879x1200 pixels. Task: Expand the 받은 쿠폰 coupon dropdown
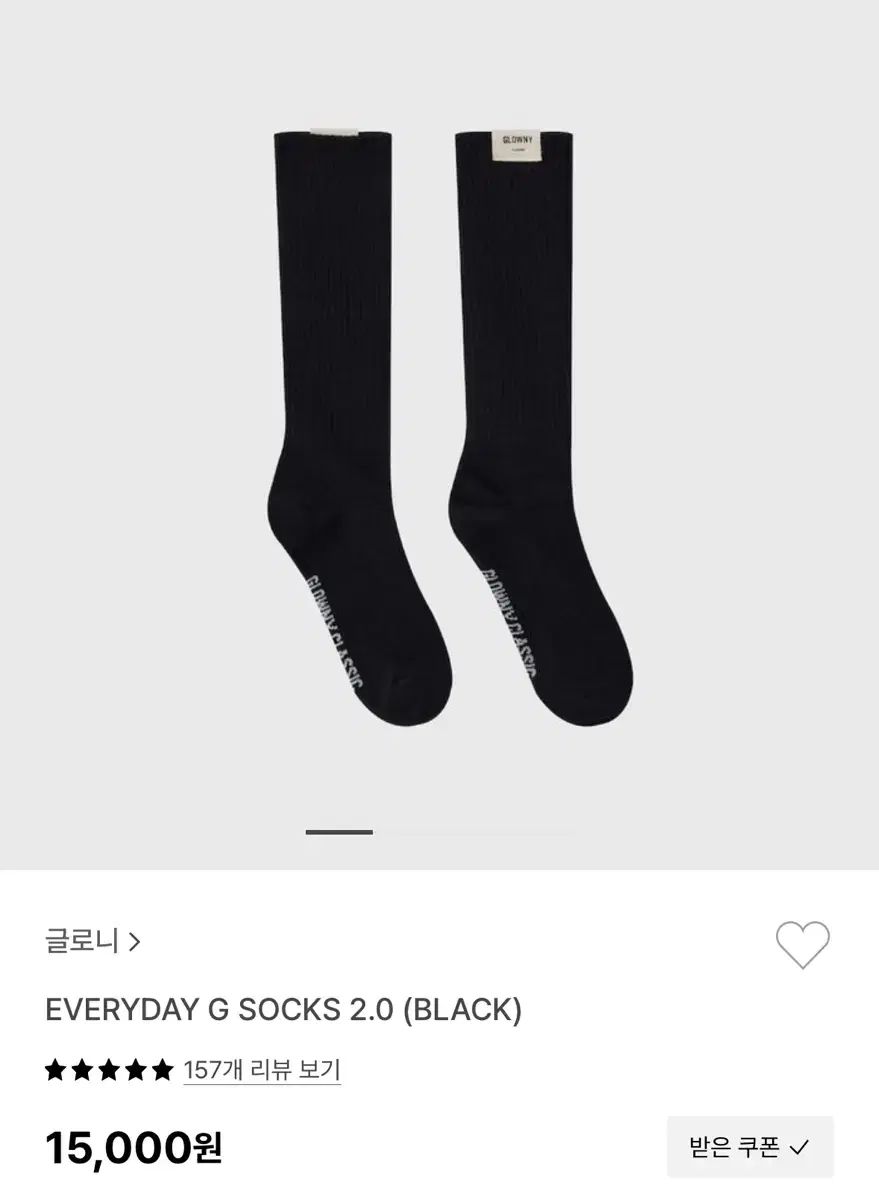pyautogui.click(x=749, y=1146)
